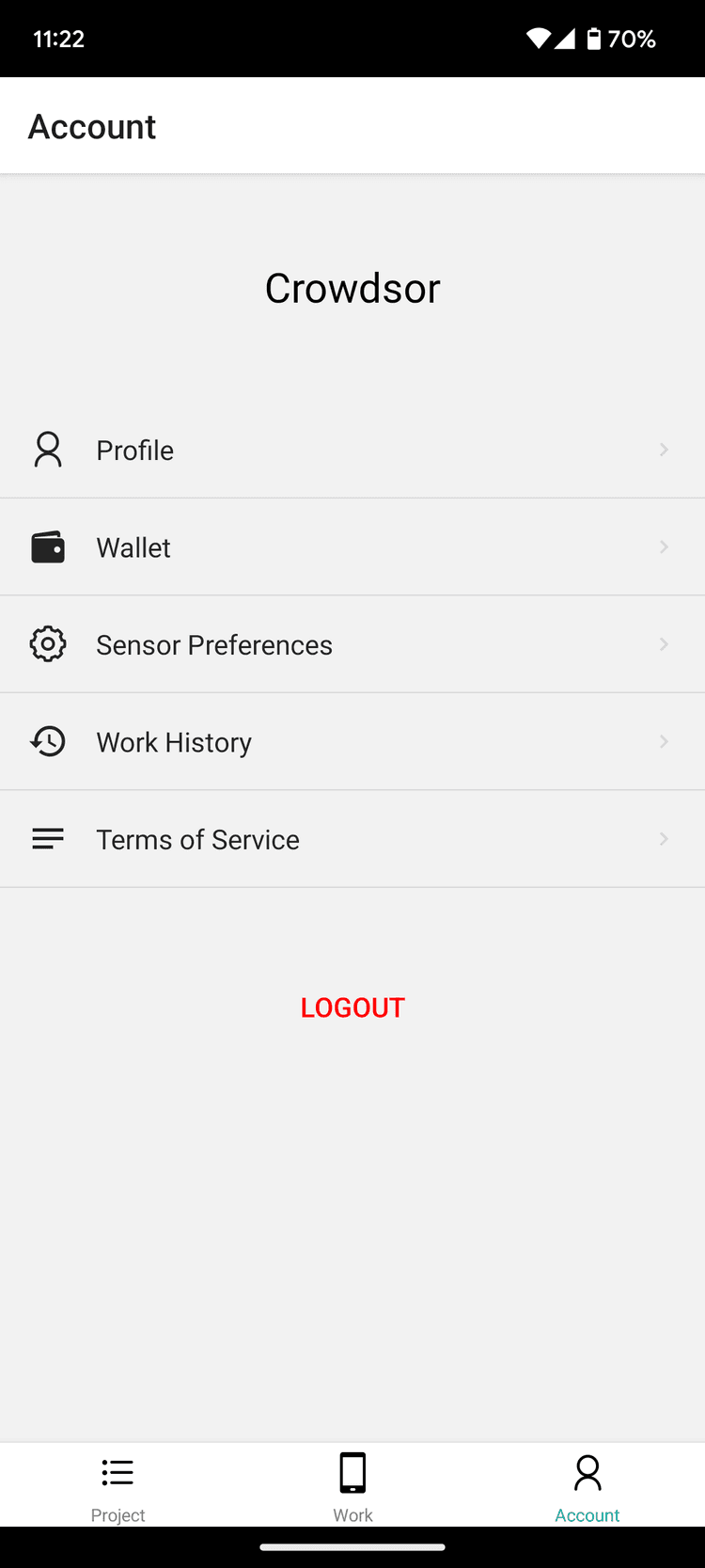The image size is (705, 1568).
Task: Tap the battery indicator showing 70%
Action: pos(595,39)
